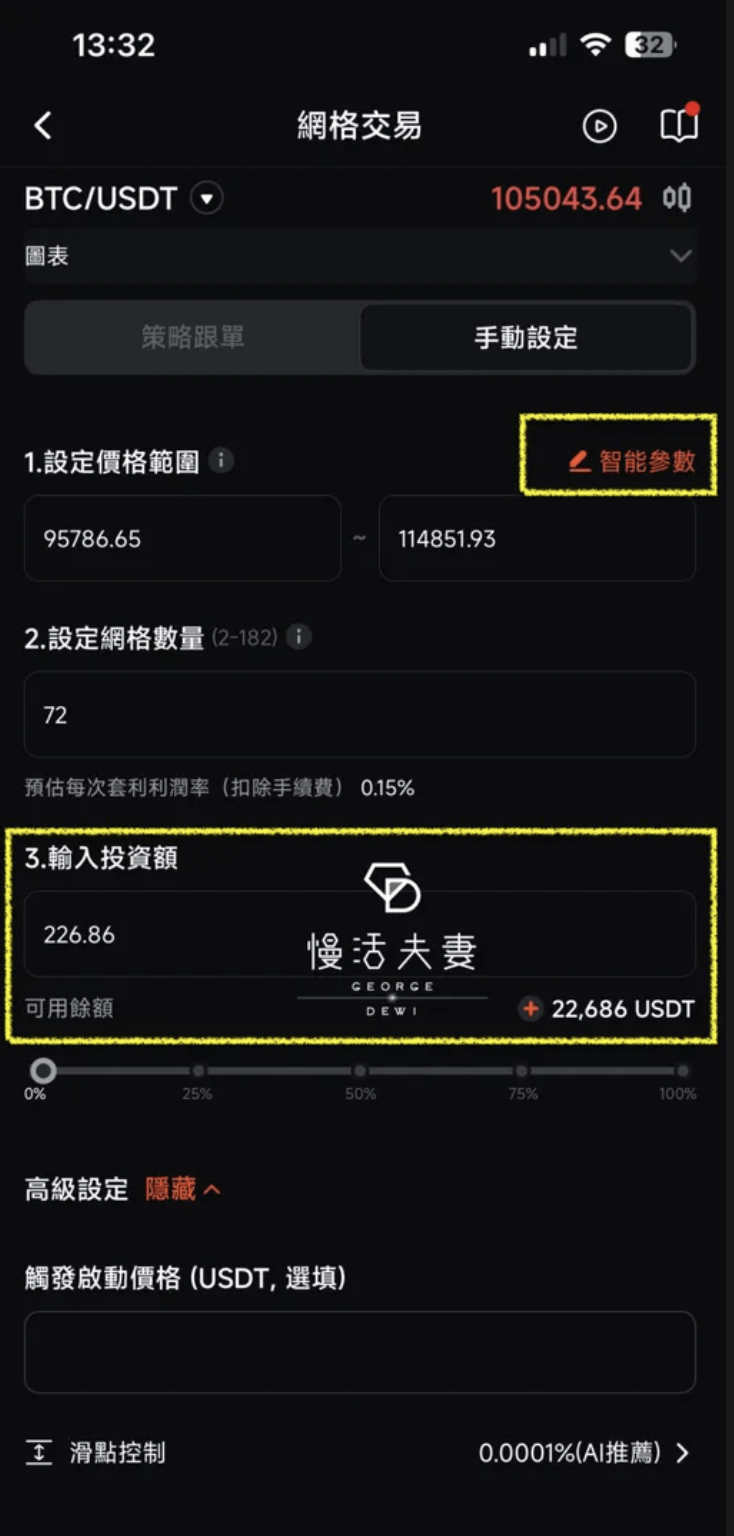Show info for 設定價格範圍
Screen dimensions: 734x1536
pos(222,461)
